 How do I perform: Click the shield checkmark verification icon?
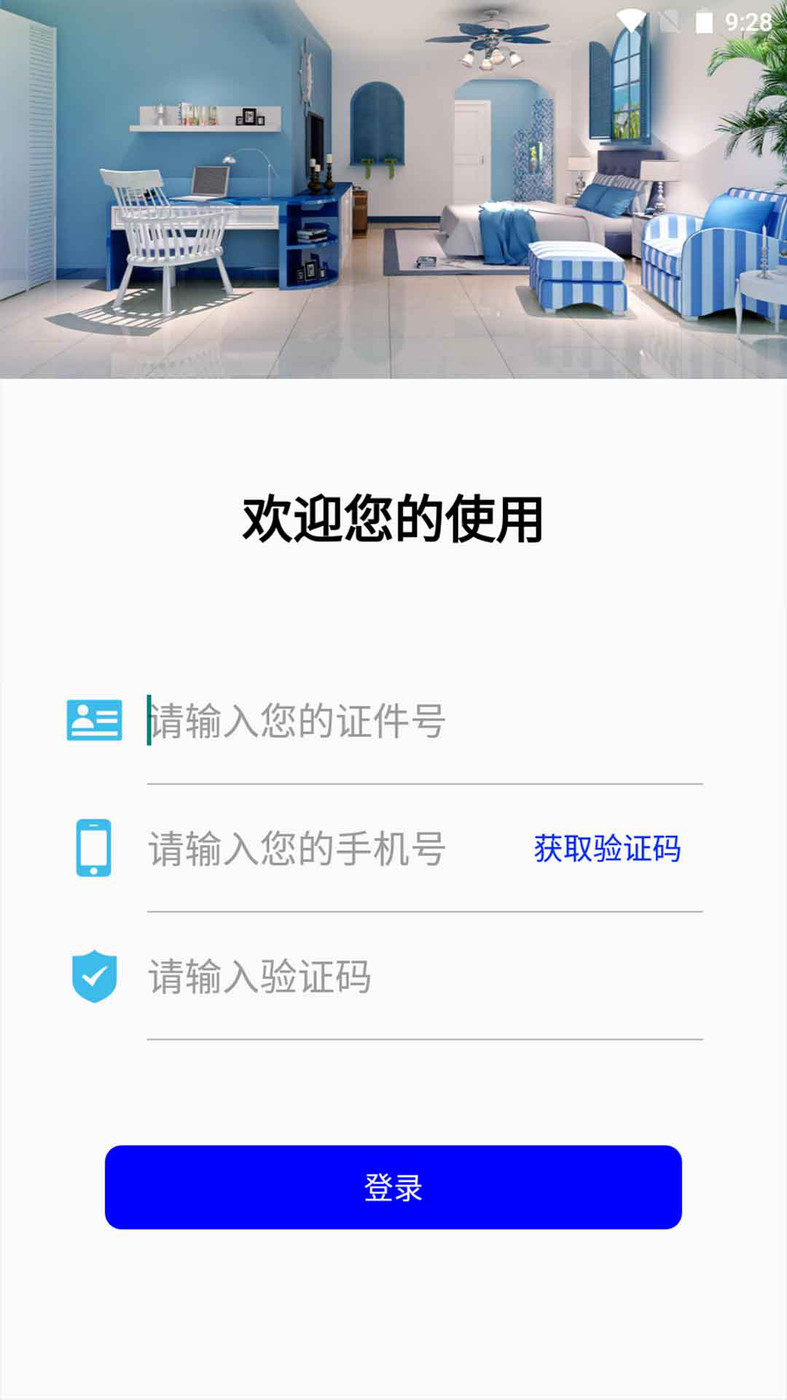point(94,975)
